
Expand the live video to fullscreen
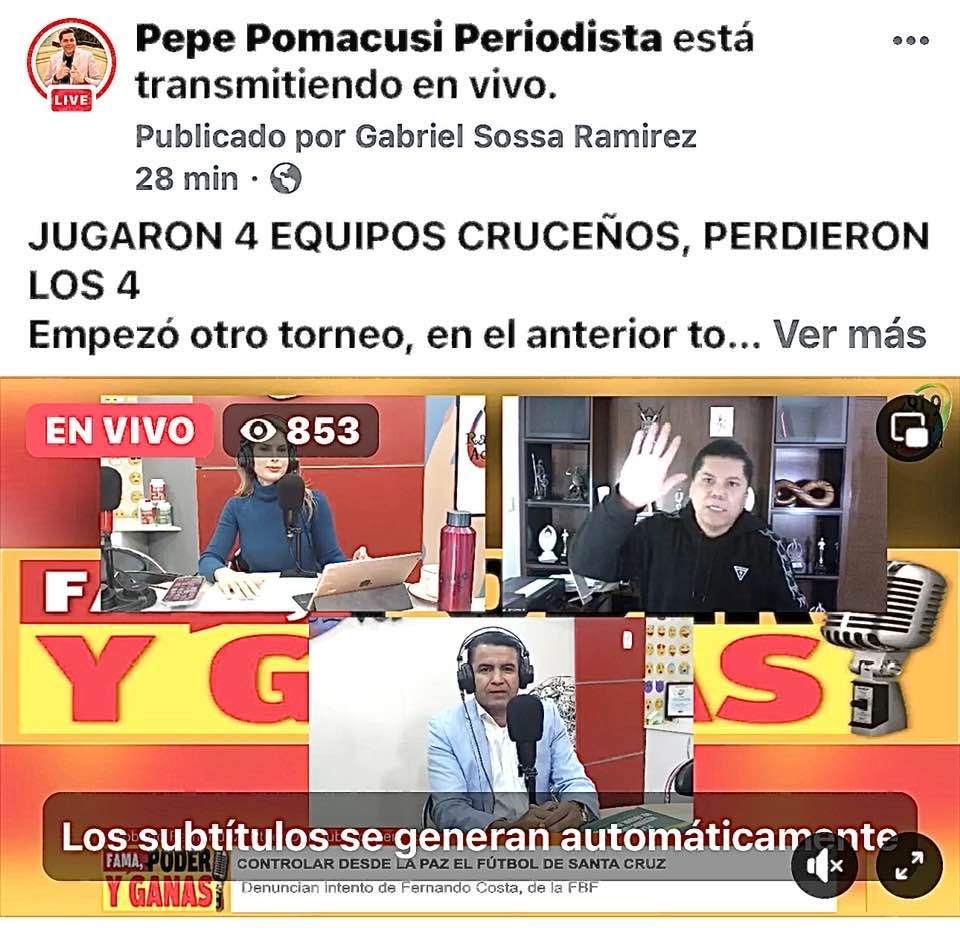point(908,866)
